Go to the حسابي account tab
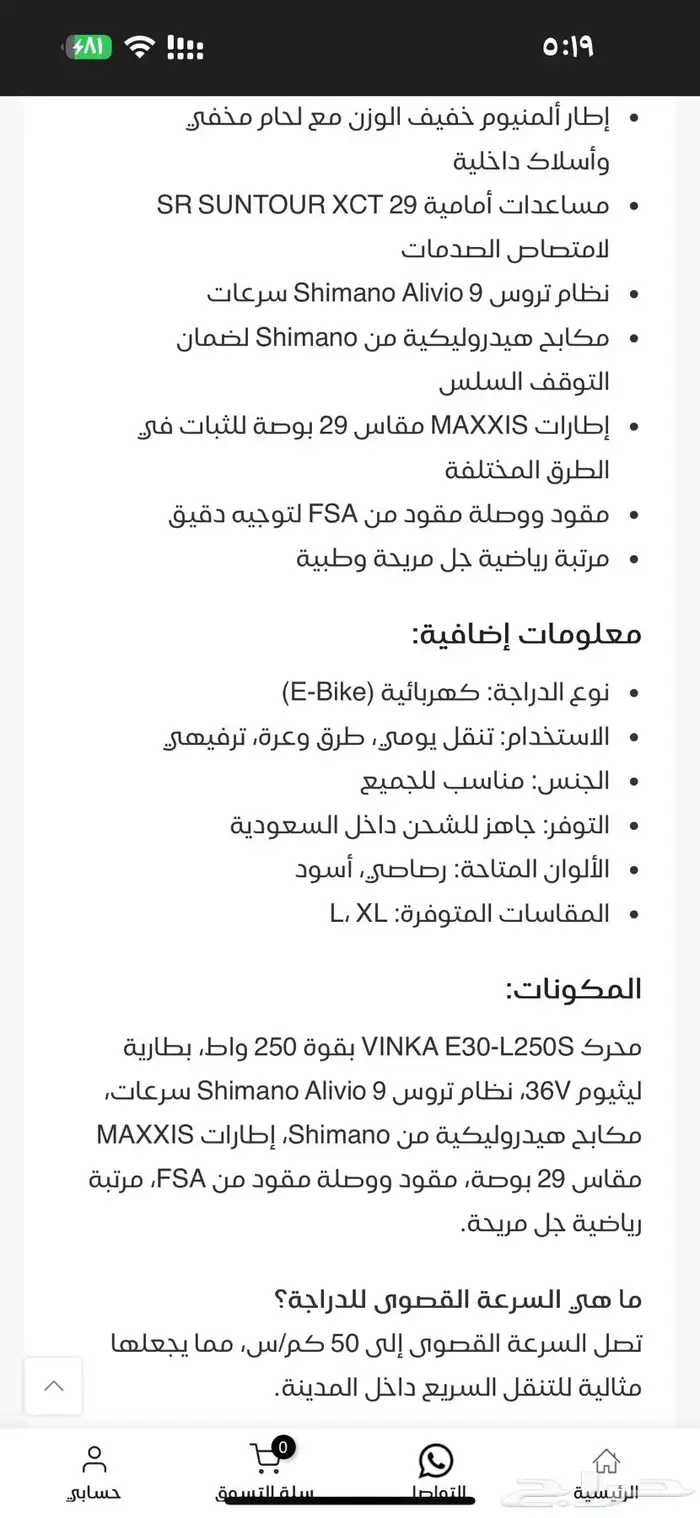Screen dimensions: 700x1518 click(x=94, y=1471)
